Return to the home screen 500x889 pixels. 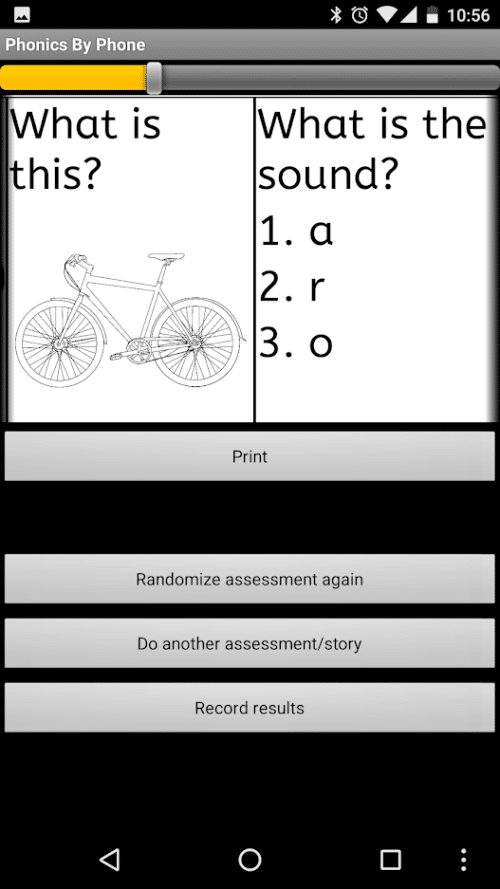pyautogui.click(x=249, y=859)
